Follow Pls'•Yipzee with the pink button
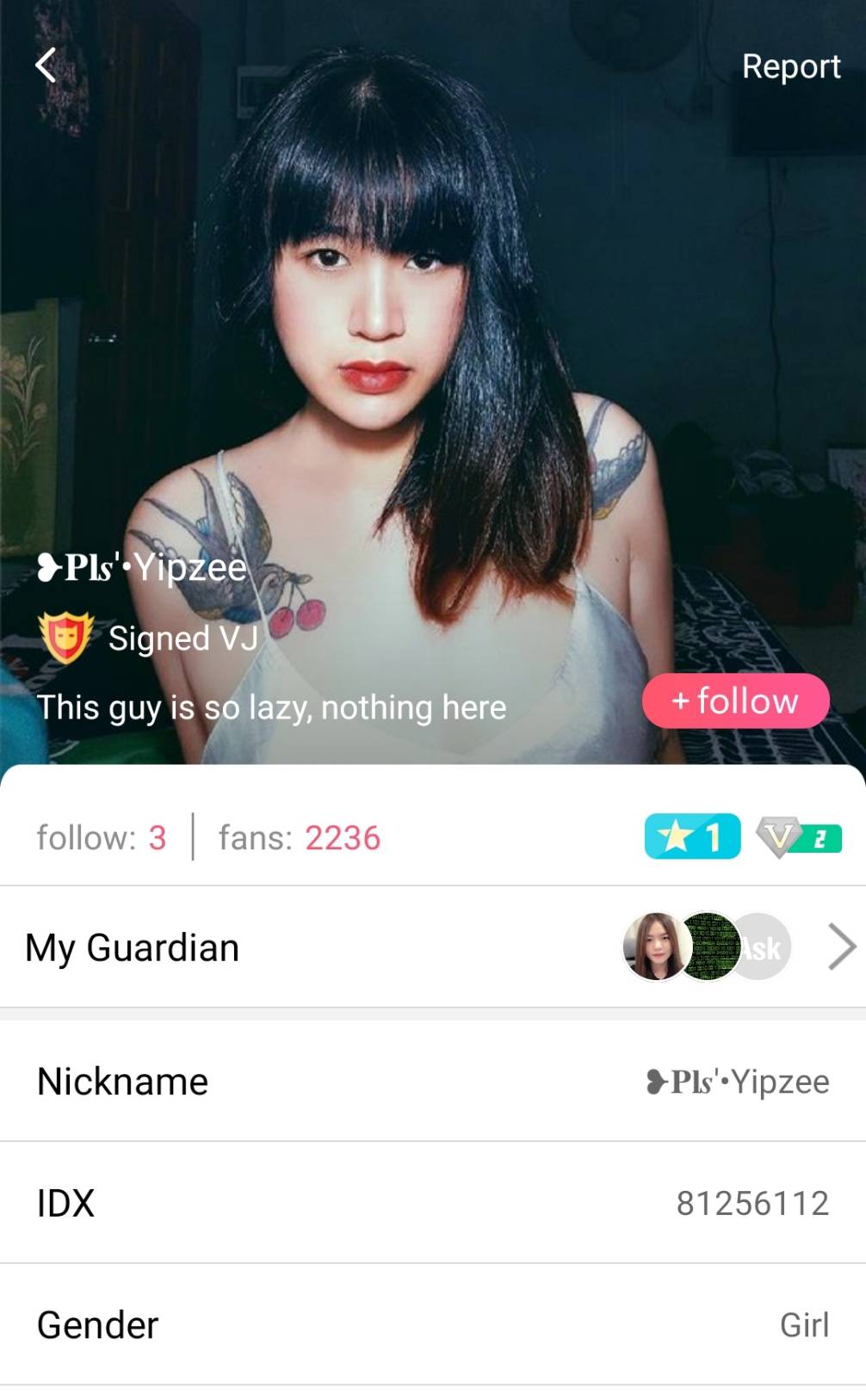This screenshot has height=1400, width=866. 735,700
